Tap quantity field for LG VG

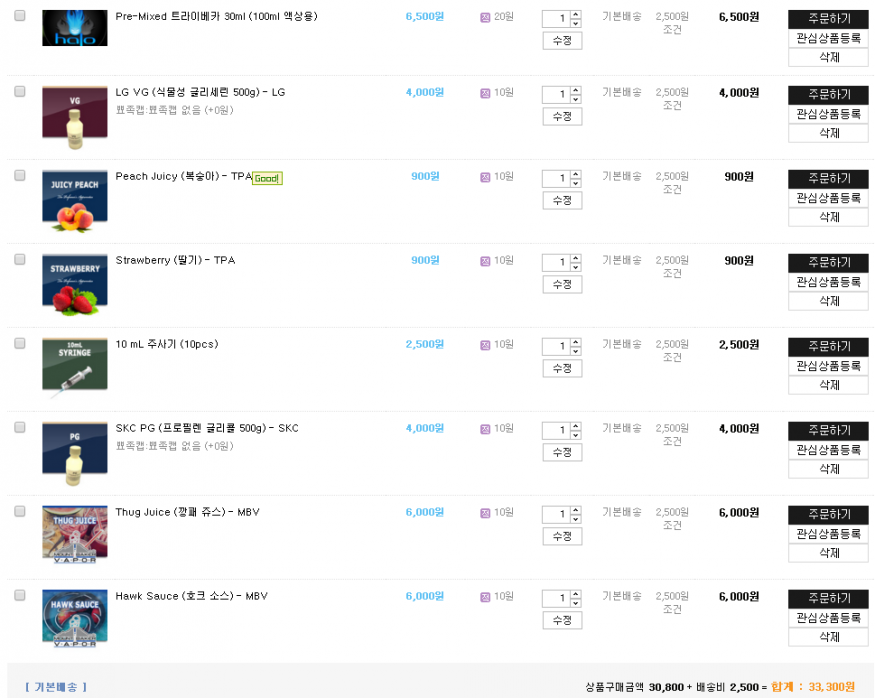pyautogui.click(x=555, y=94)
